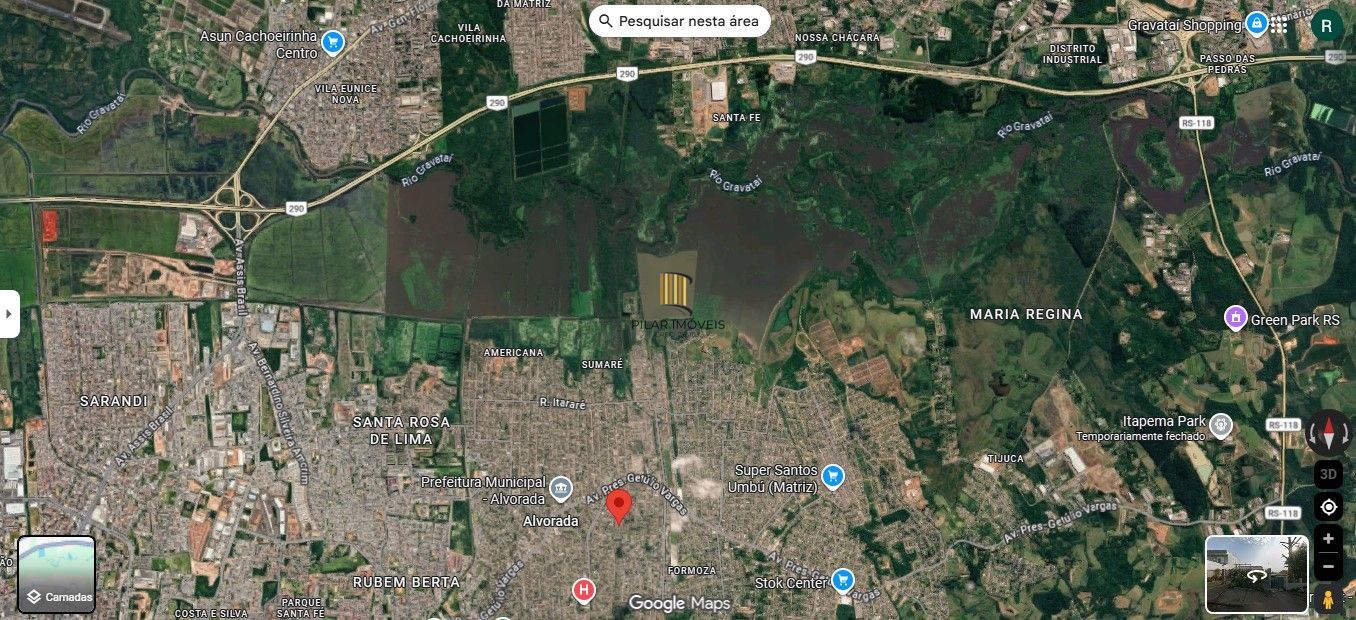Open Prefeitura Municipal - Alvorada marker
Image resolution: width=1356 pixels, height=620 pixels.
pyautogui.click(x=561, y=487)
